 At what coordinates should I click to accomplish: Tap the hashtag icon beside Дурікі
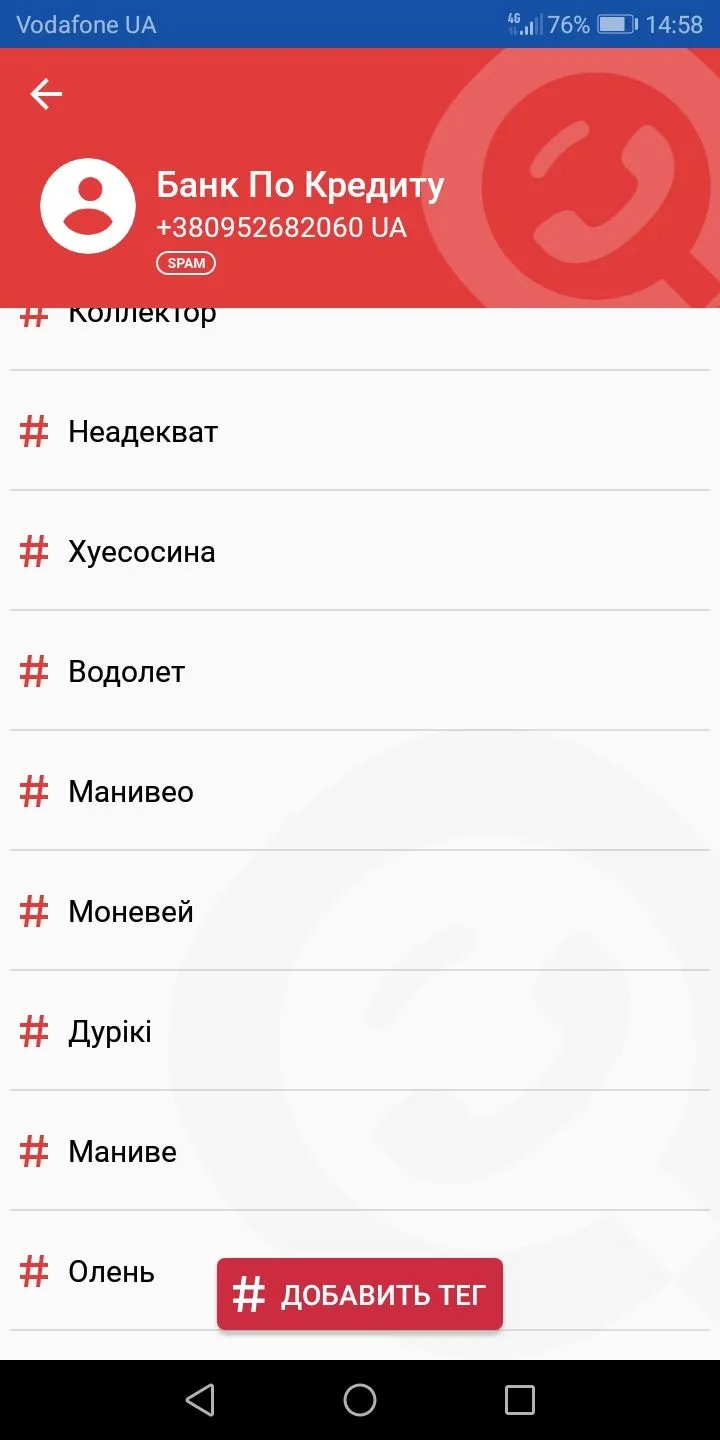pyautogui.click(x=33, y=1031)
